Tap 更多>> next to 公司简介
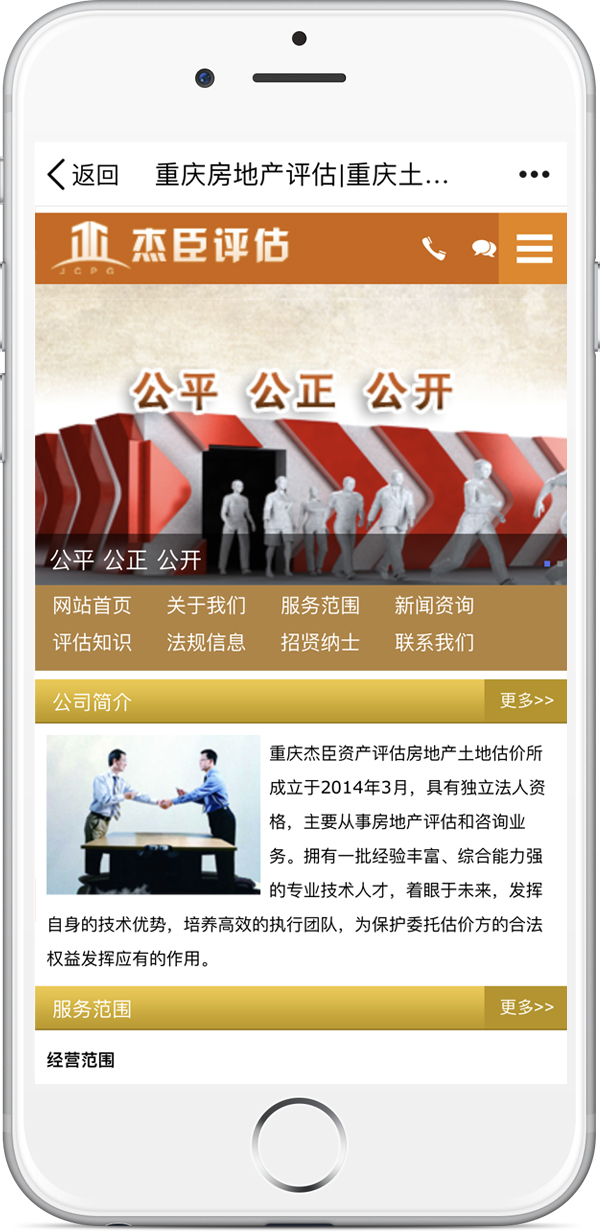This screenshot has width=600, height=1232. (x=526, y=701)
